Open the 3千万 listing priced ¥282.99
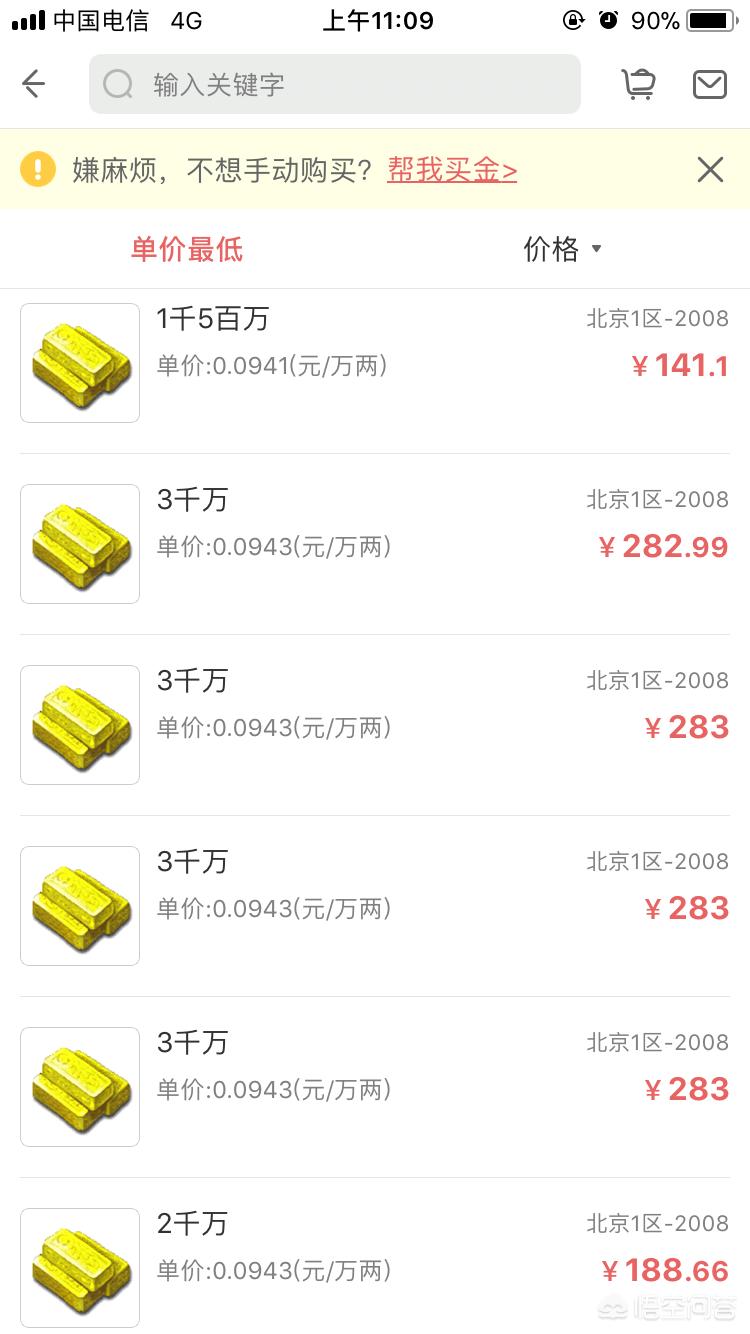Viewport: 750px width, 1334px height. (x=375, y=543)
